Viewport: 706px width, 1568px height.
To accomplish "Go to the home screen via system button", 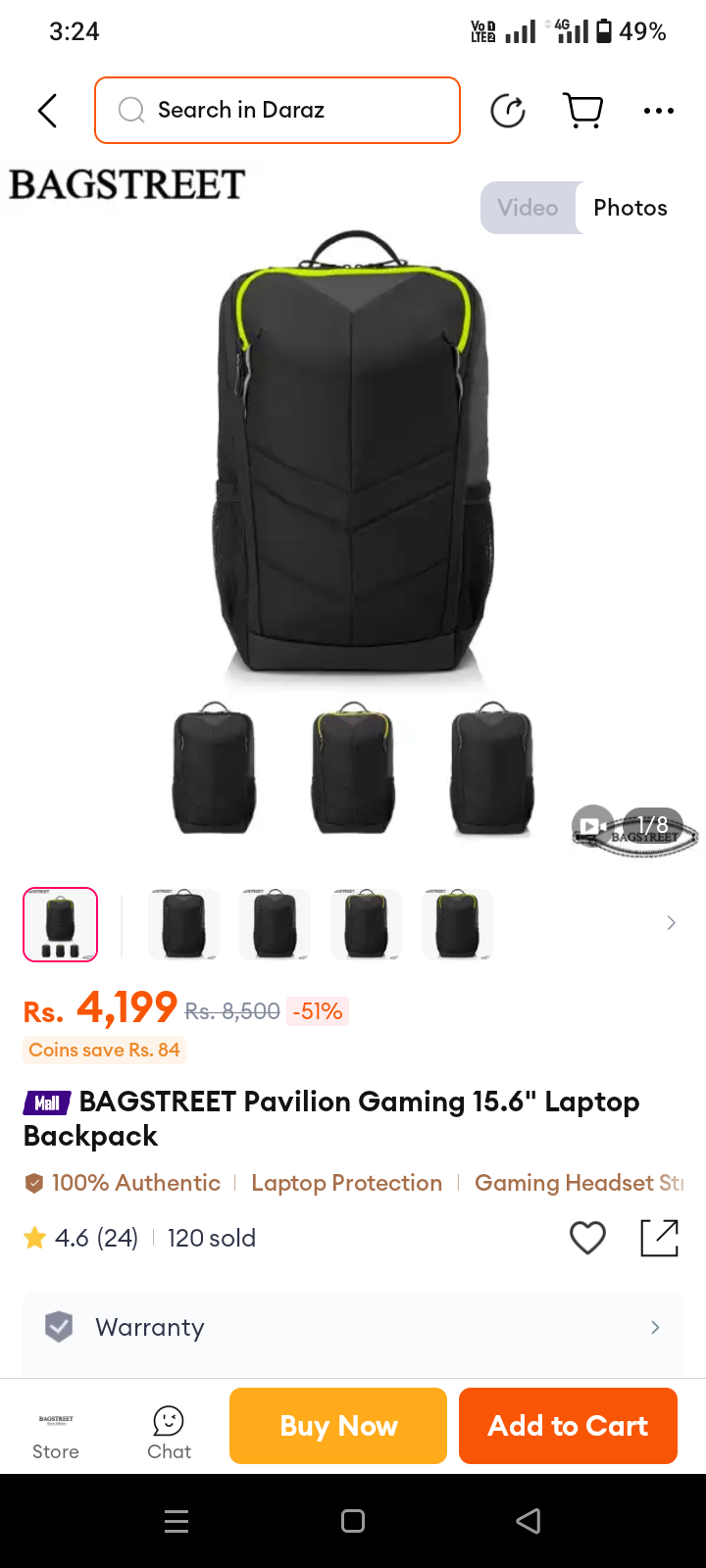I will pos(353,1521).
